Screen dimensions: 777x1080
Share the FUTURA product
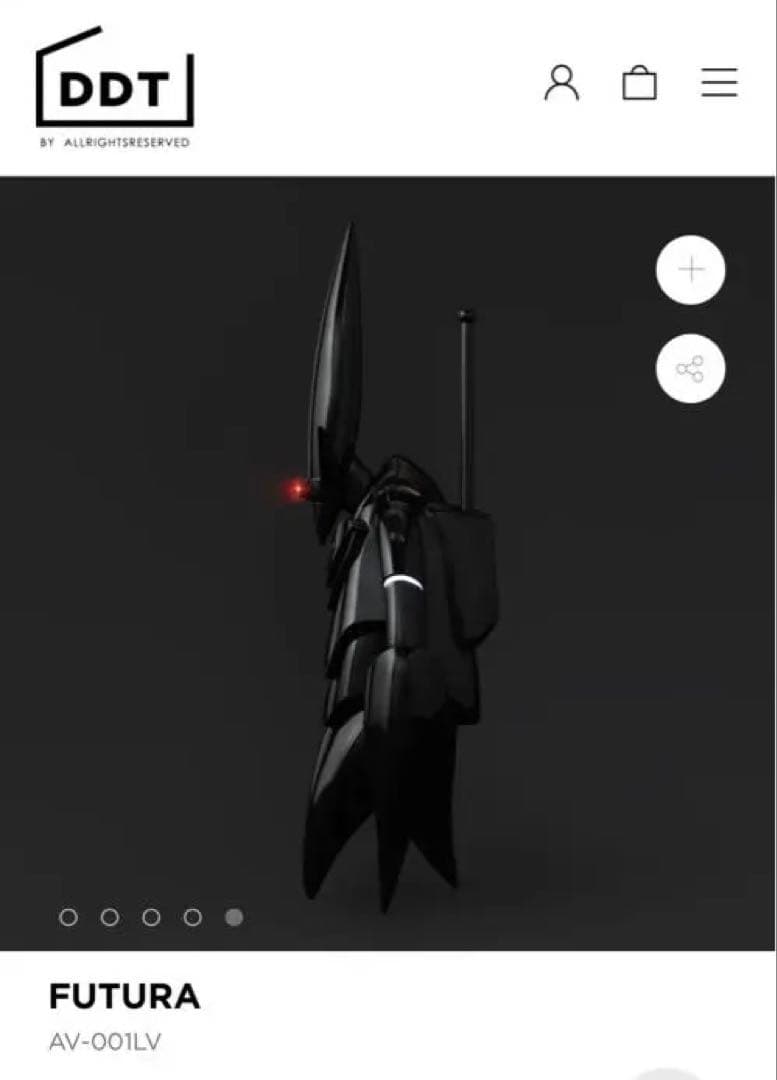click(690, 369)
